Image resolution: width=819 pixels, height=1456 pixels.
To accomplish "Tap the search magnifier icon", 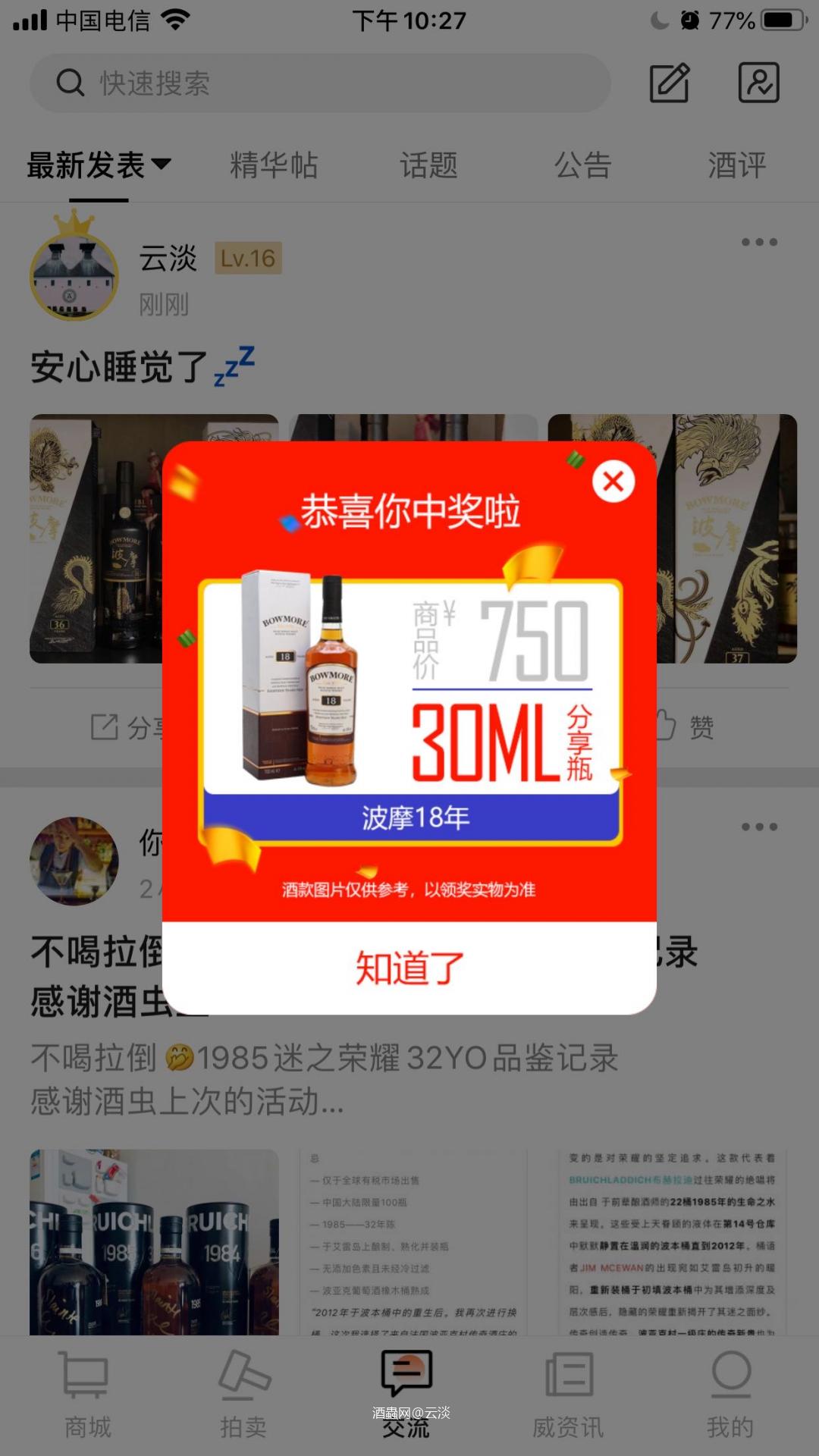I will click(70, 83).
